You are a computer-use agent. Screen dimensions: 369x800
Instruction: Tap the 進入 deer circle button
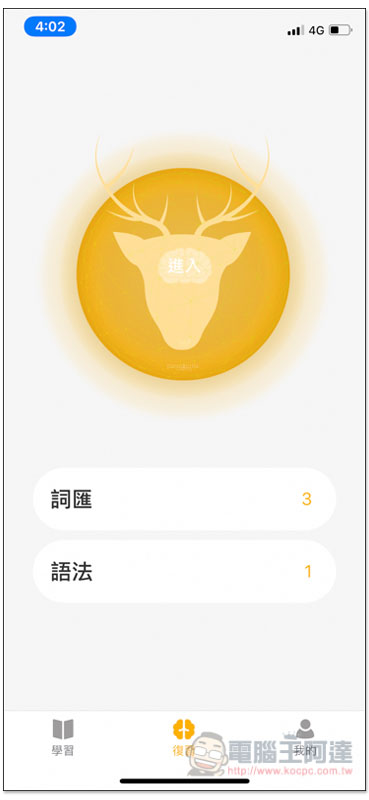[183, 274]
